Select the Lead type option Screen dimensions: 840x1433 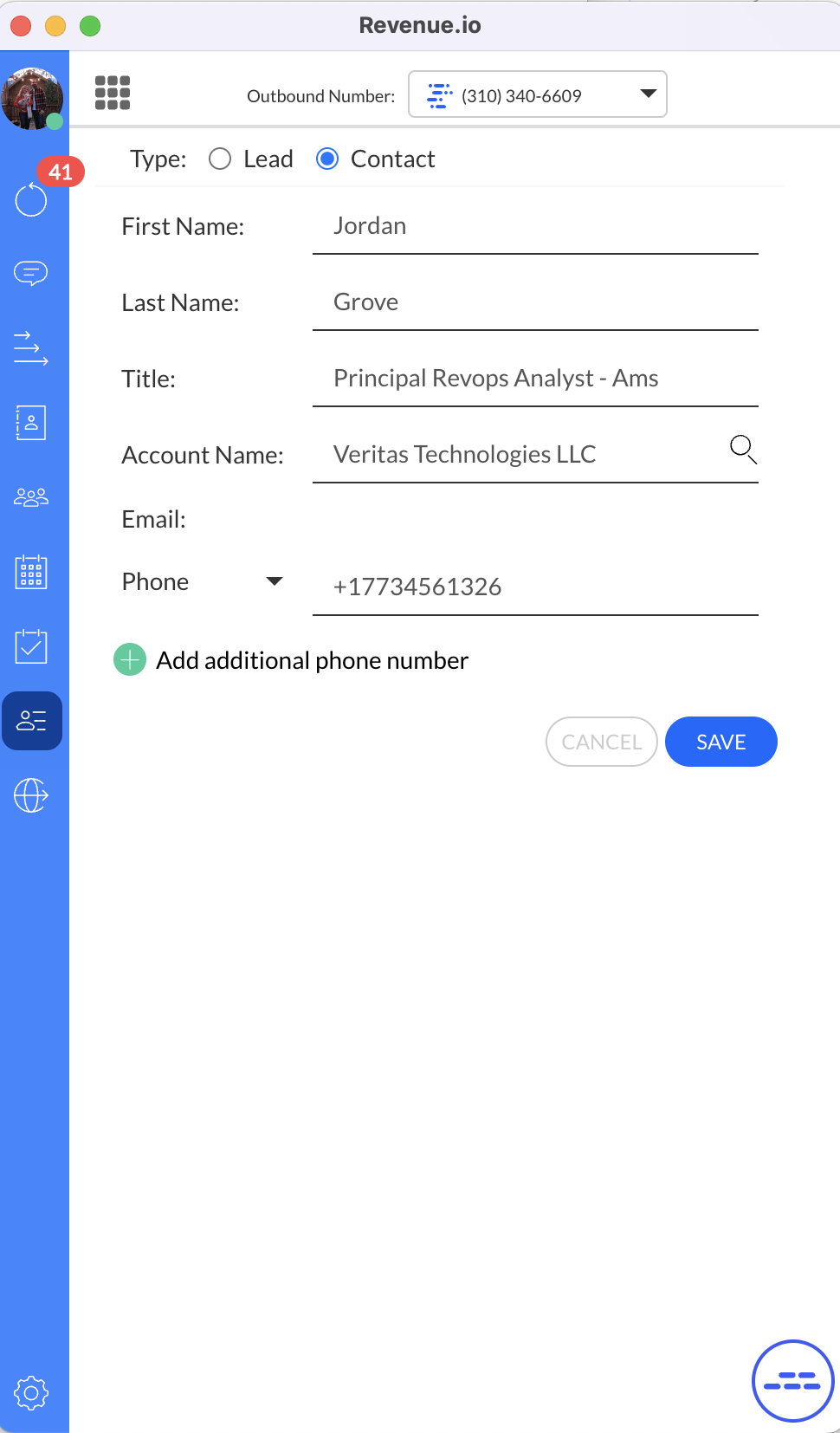[x=221, y=159]
